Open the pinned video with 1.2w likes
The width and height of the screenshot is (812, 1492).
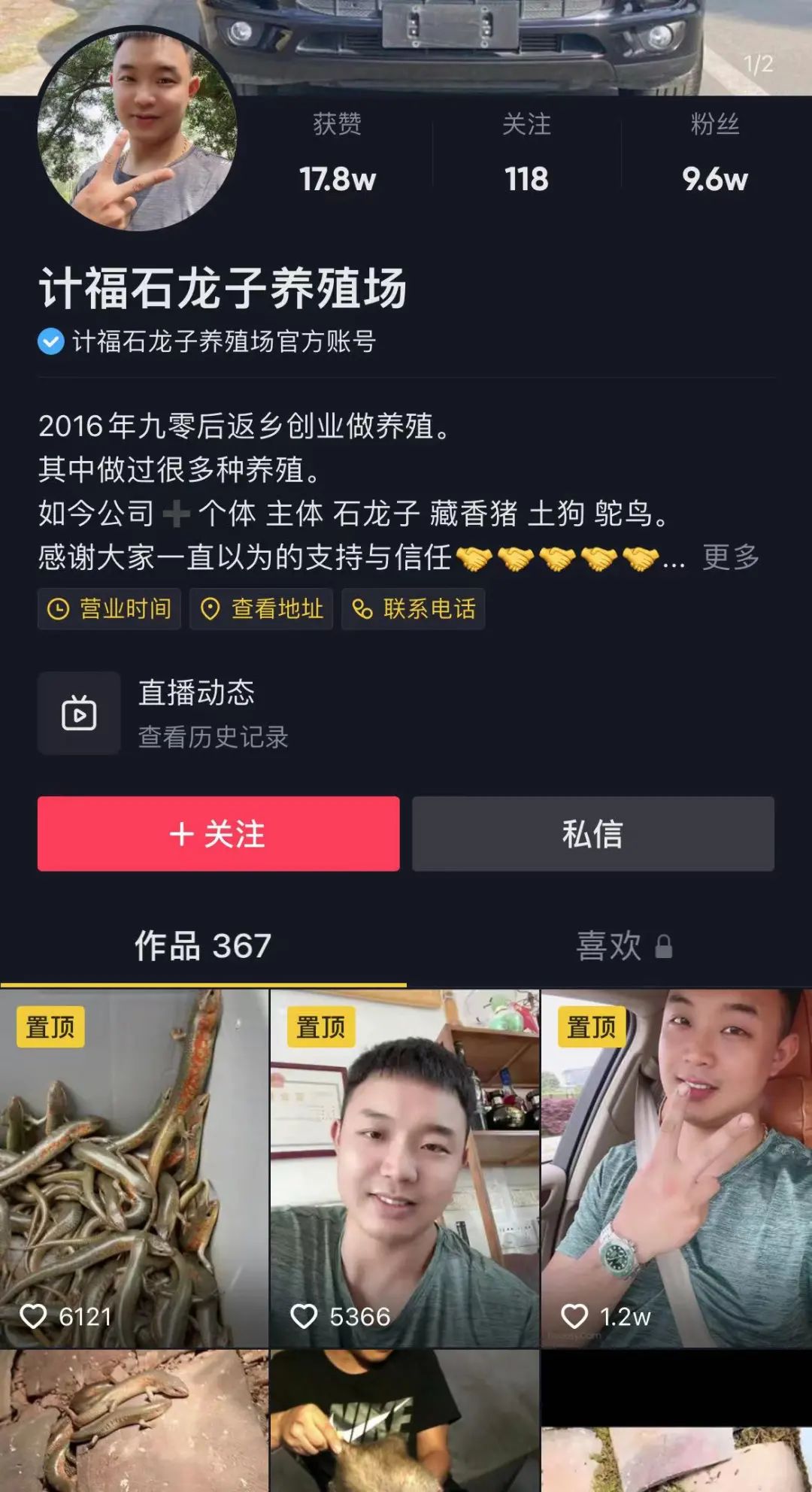[676, 1167]
